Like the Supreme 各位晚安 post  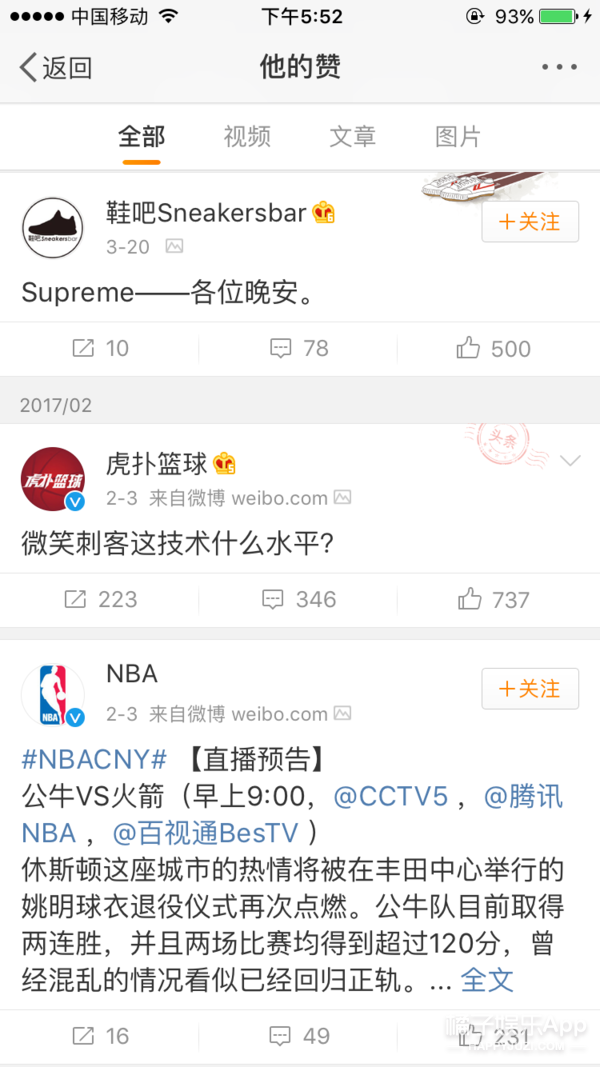[494, 348]
